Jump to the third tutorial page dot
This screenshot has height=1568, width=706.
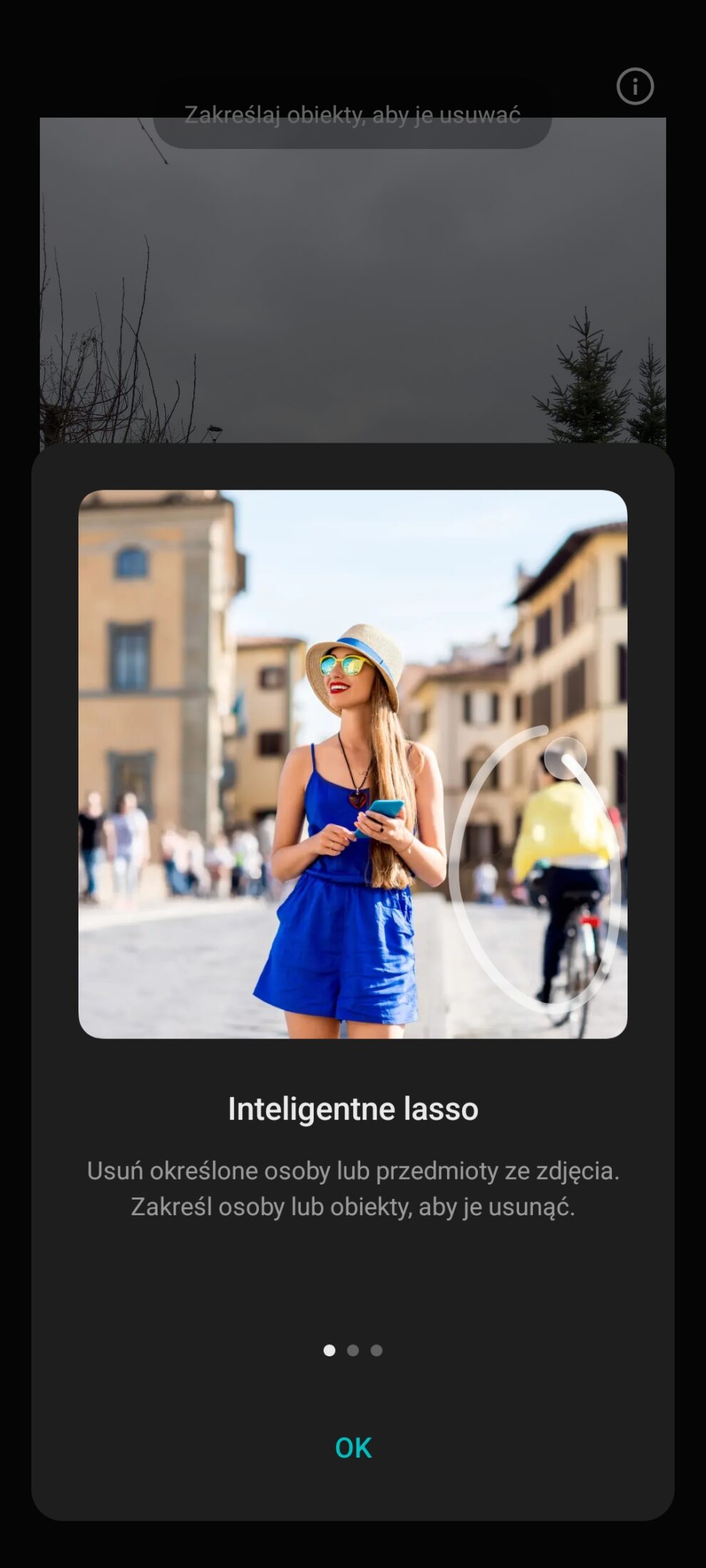click(377, 1350)
